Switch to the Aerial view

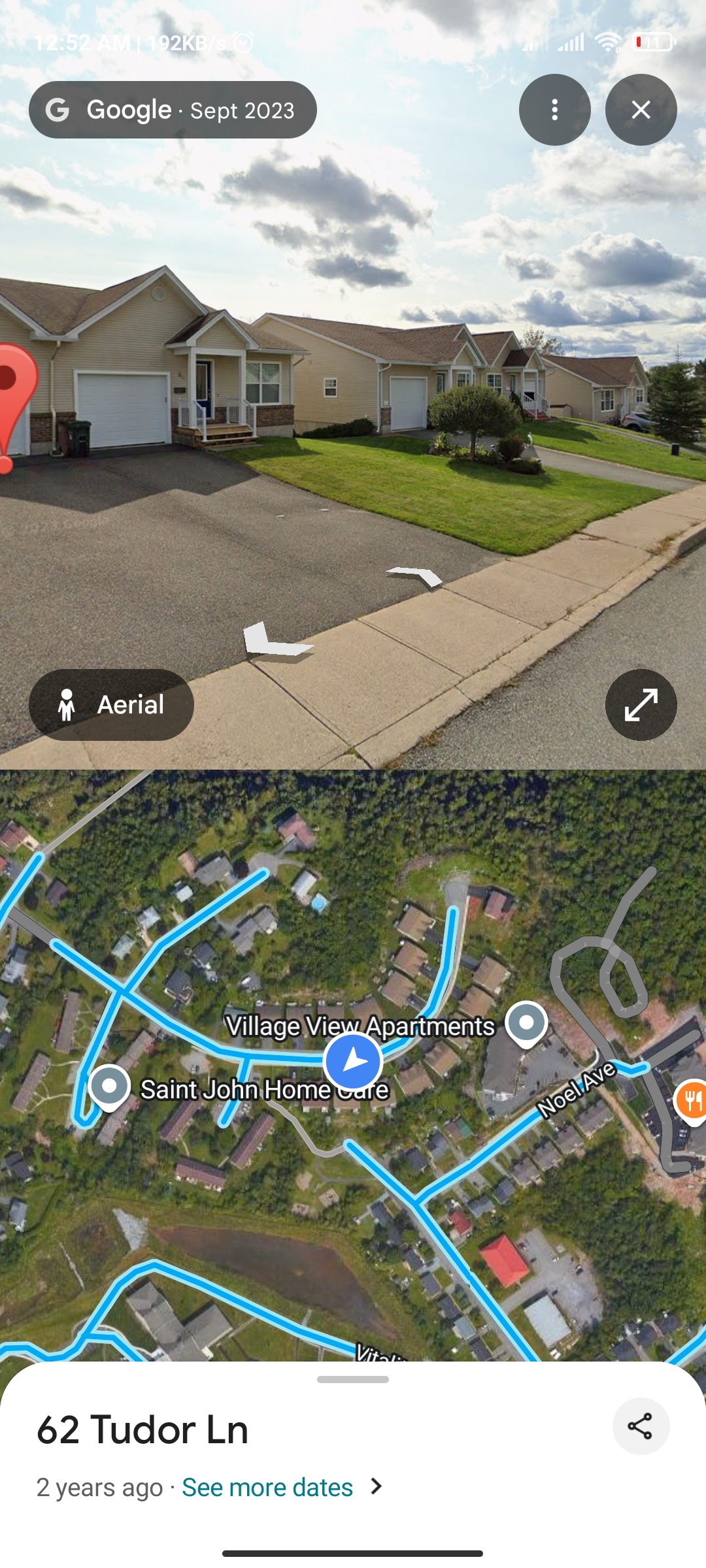pos(111,705)
